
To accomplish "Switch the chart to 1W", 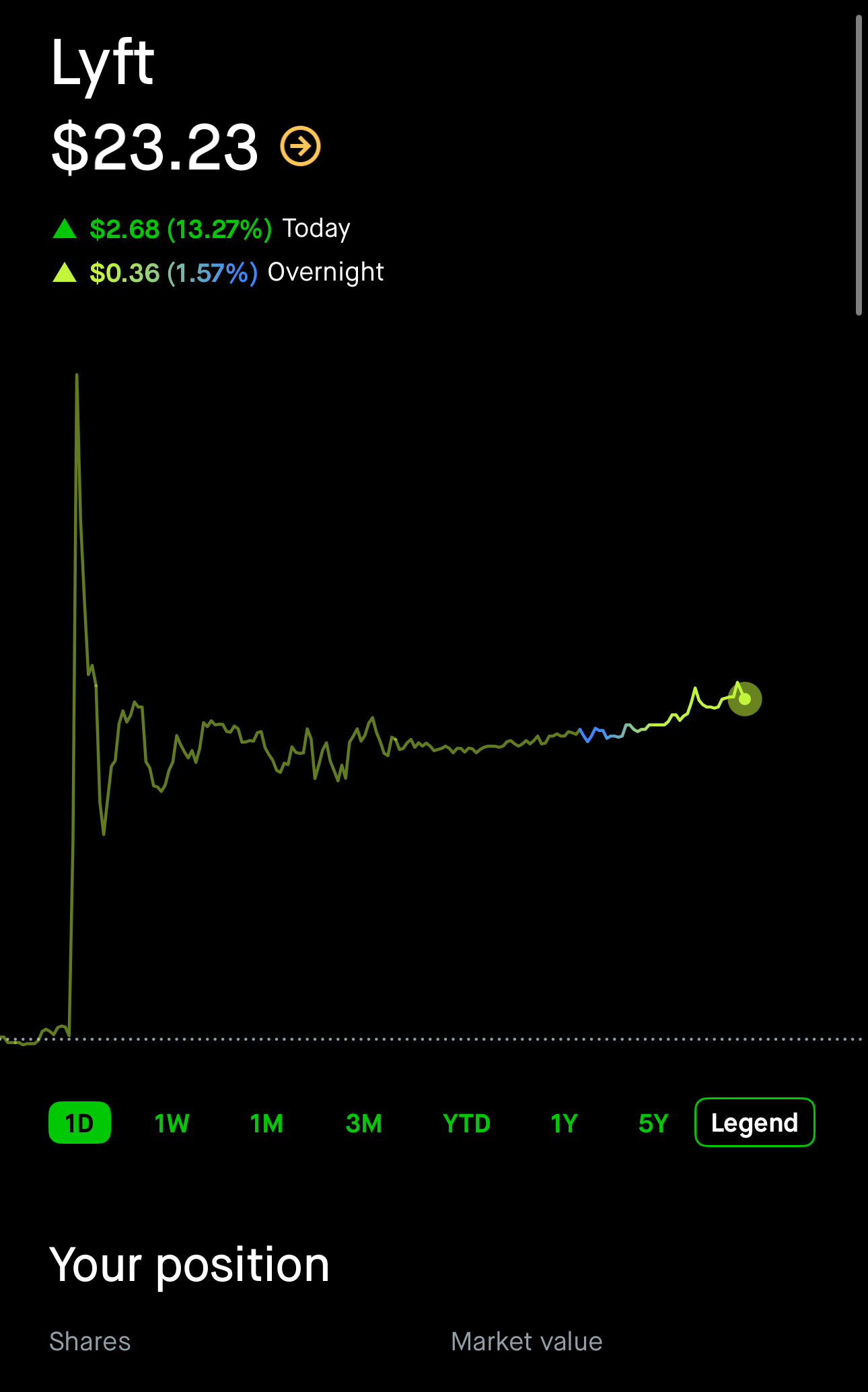I will pyautogui.click(x=172, y=1123).
